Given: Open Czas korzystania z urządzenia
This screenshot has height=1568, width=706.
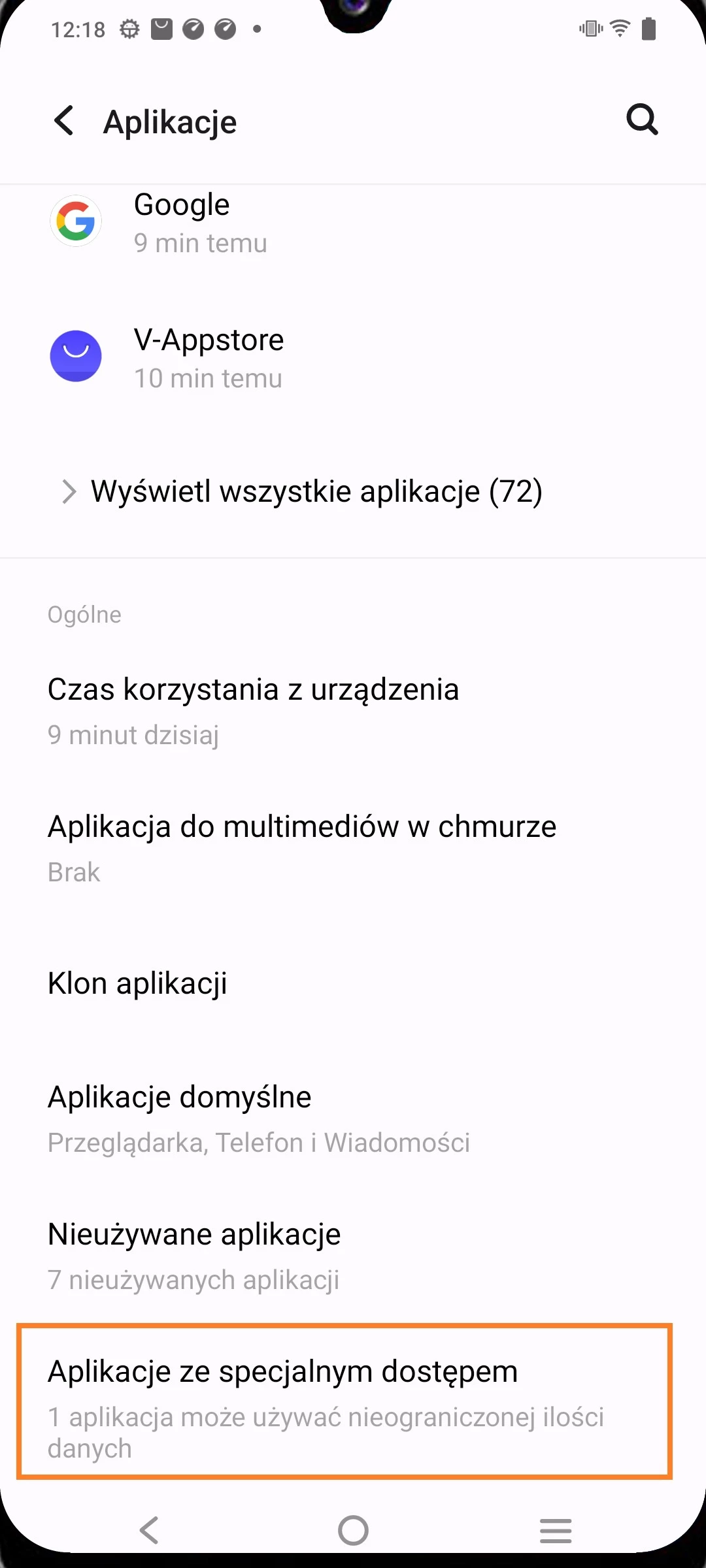Looking at the screenshot, I should (254, 710).
